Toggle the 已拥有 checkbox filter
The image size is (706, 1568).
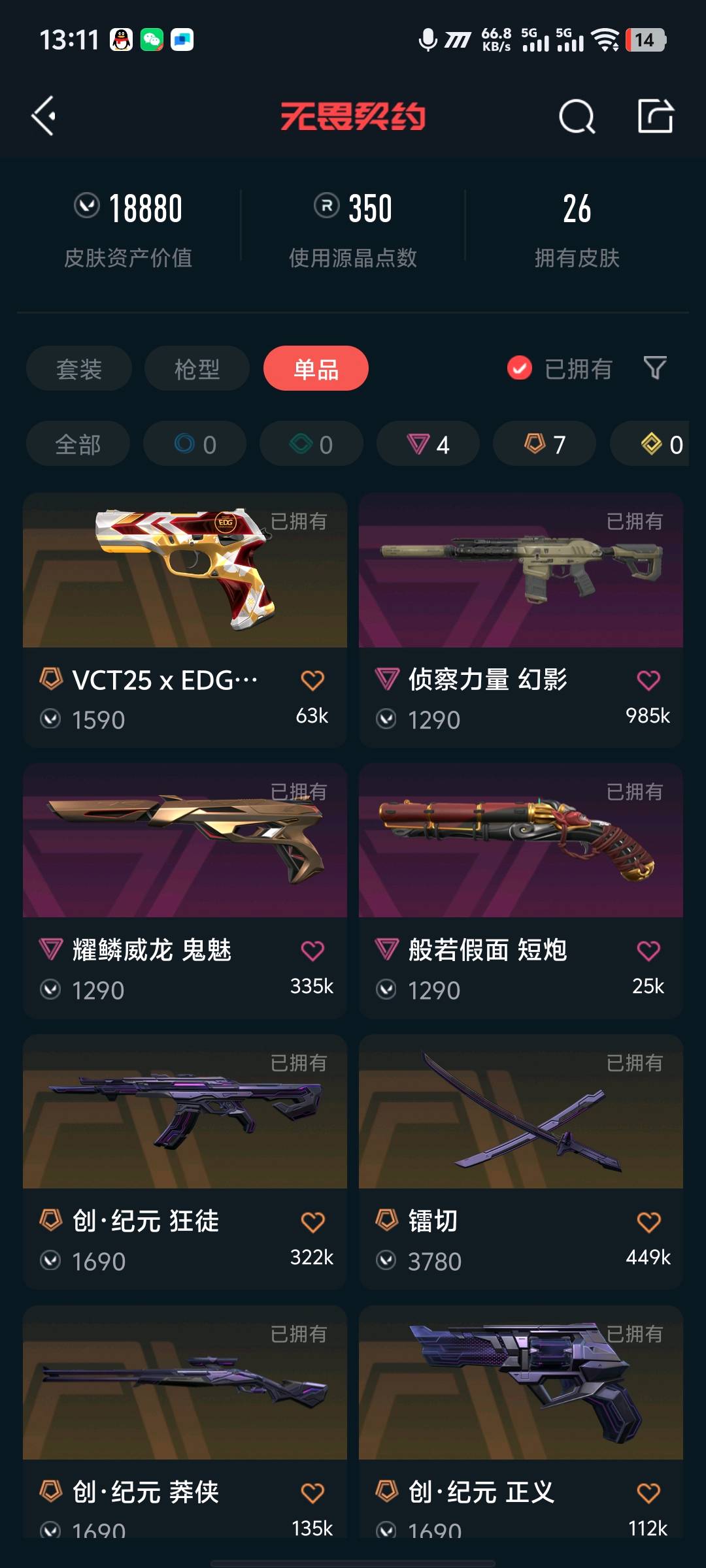coord(520,368)
